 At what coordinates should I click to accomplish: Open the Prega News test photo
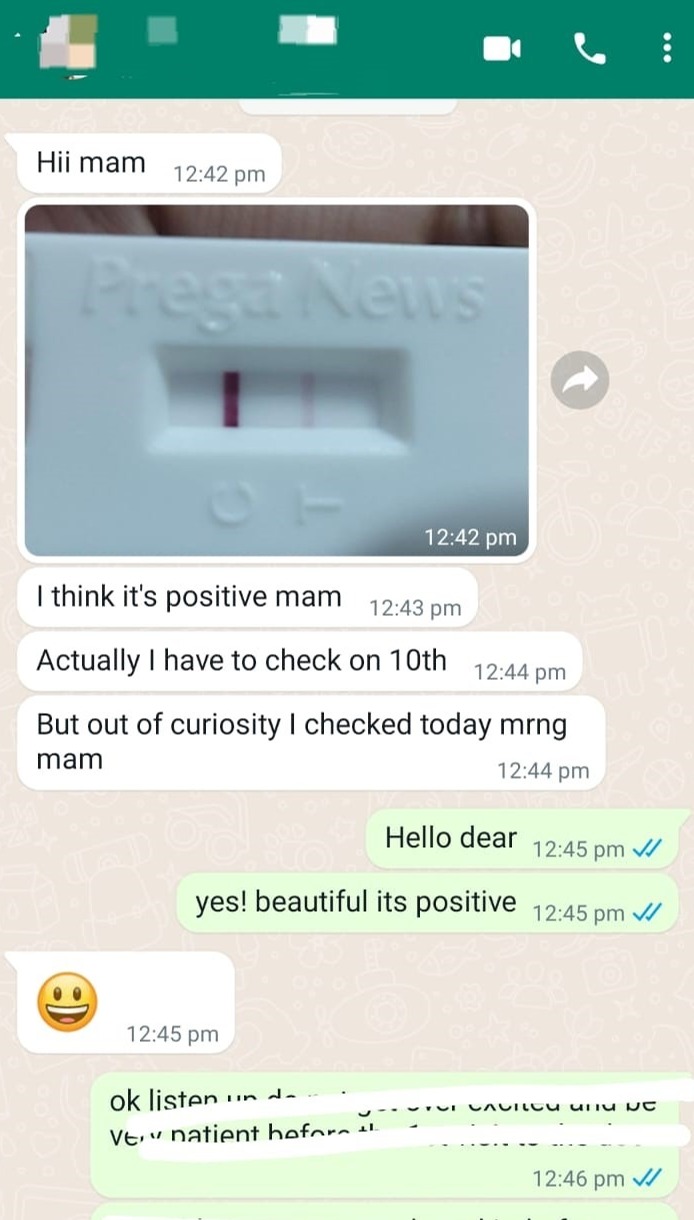(276, 380)
